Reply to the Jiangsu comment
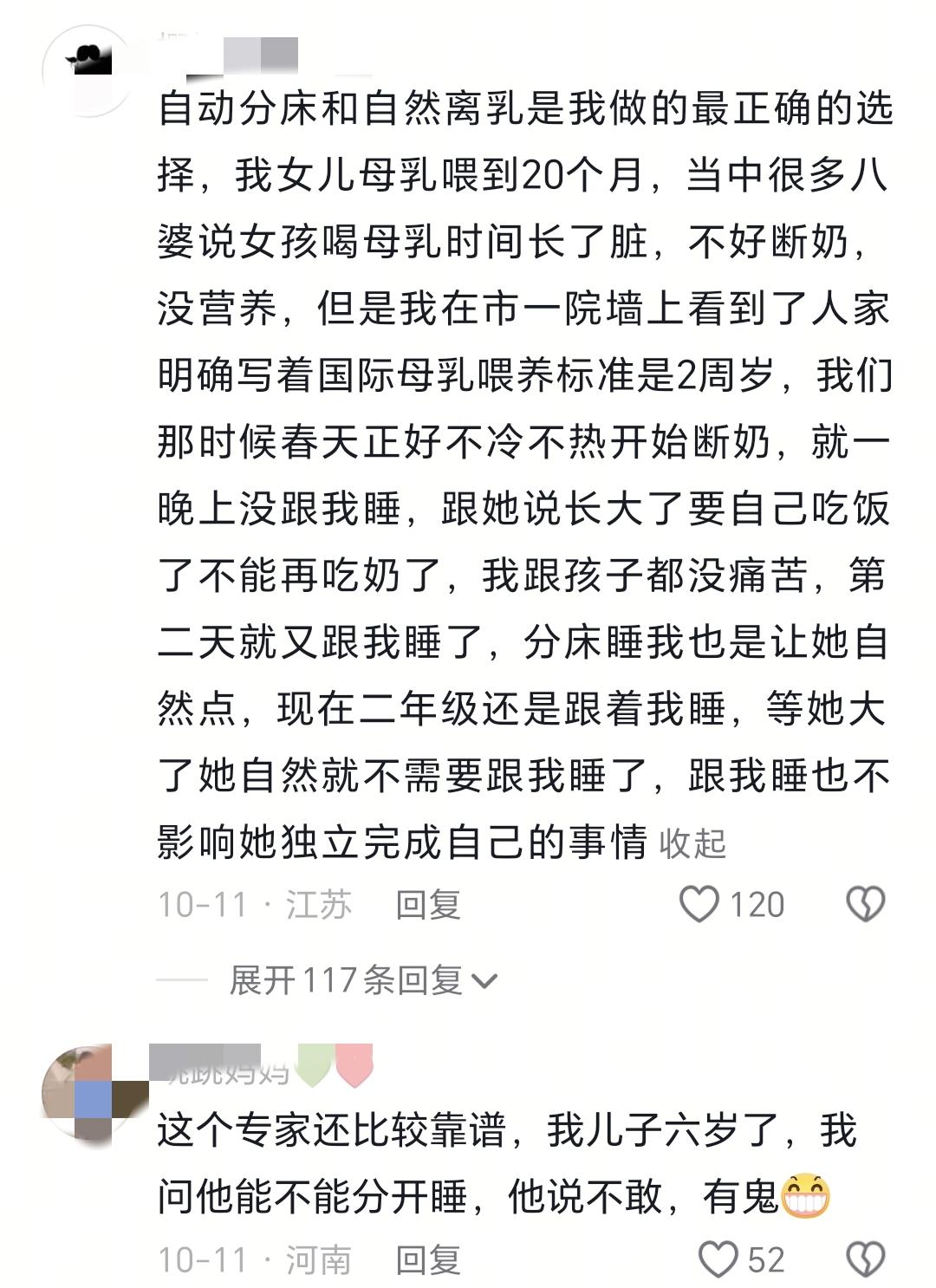Screen dimensions: 936x1288 (x=427, y=905)
